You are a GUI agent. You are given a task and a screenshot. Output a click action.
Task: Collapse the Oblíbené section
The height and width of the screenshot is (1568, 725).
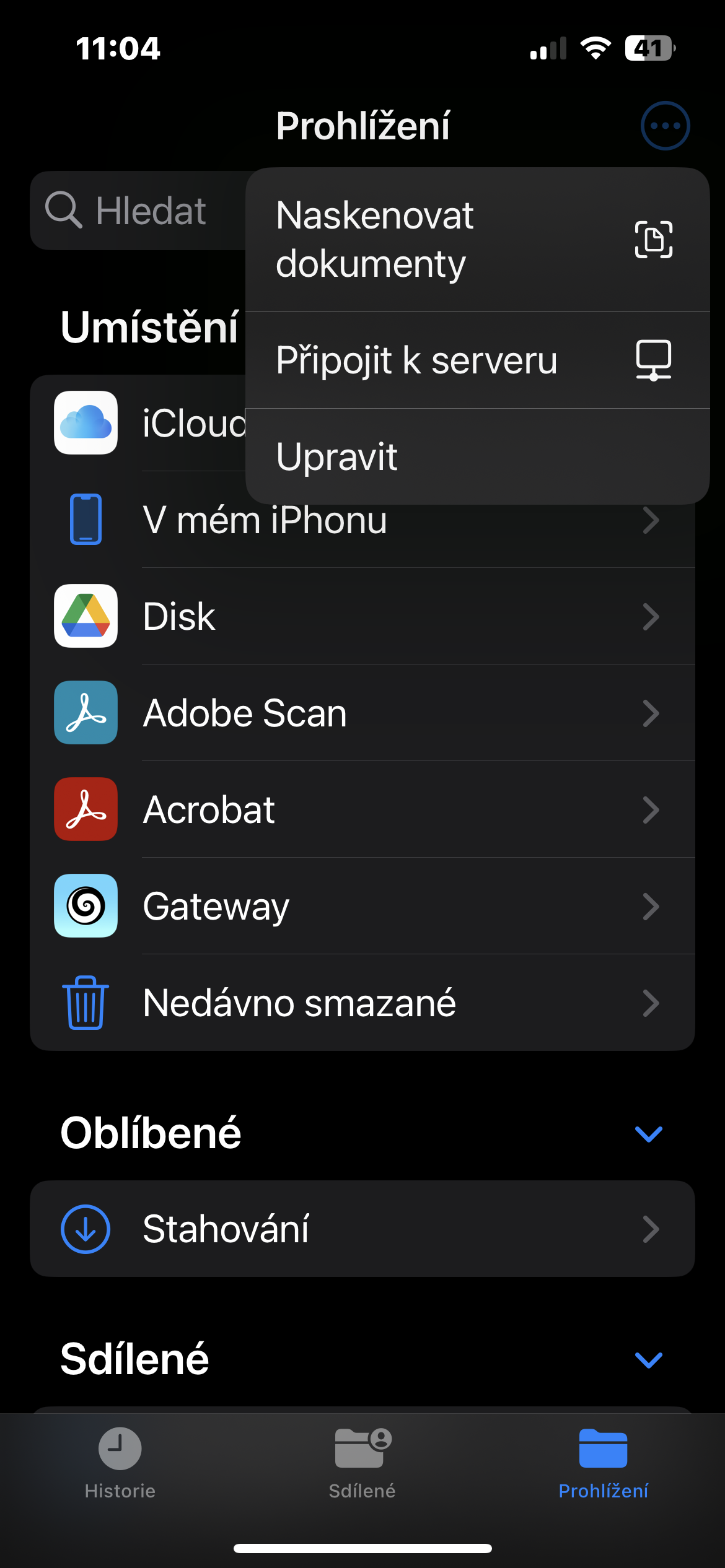(649, 1133)
